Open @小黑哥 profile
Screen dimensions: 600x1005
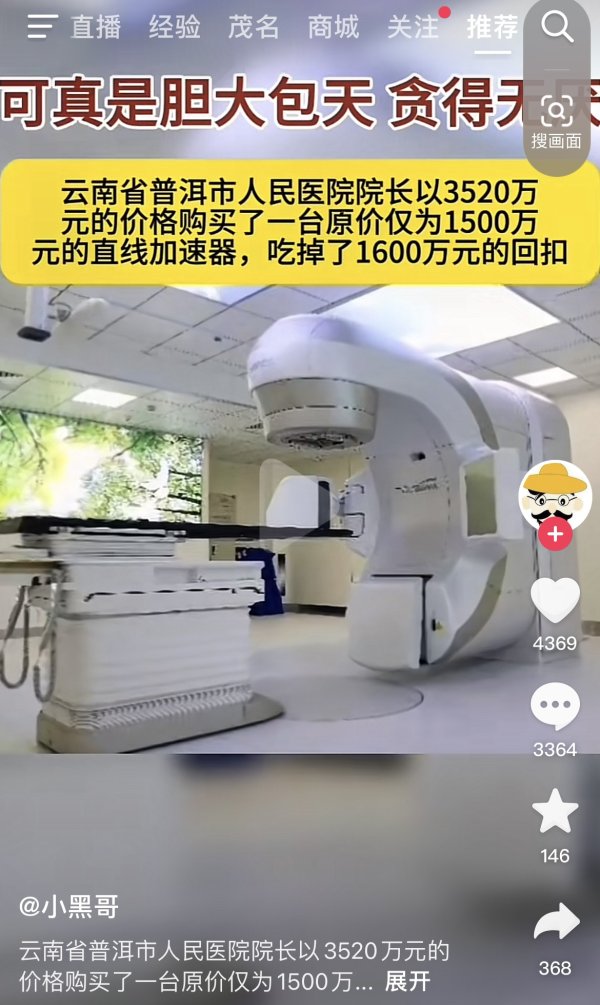(x=69, y=907)
